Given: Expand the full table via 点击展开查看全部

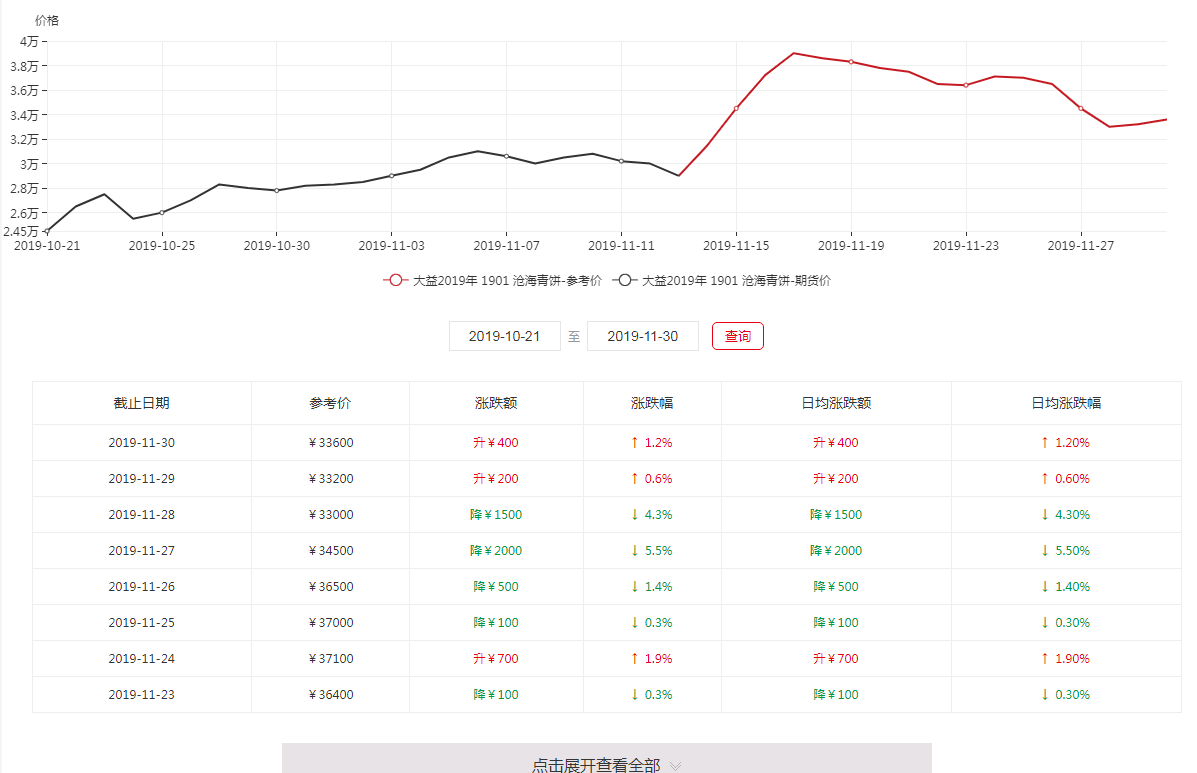Looking at the screenshot, I should tap(606, 764).
